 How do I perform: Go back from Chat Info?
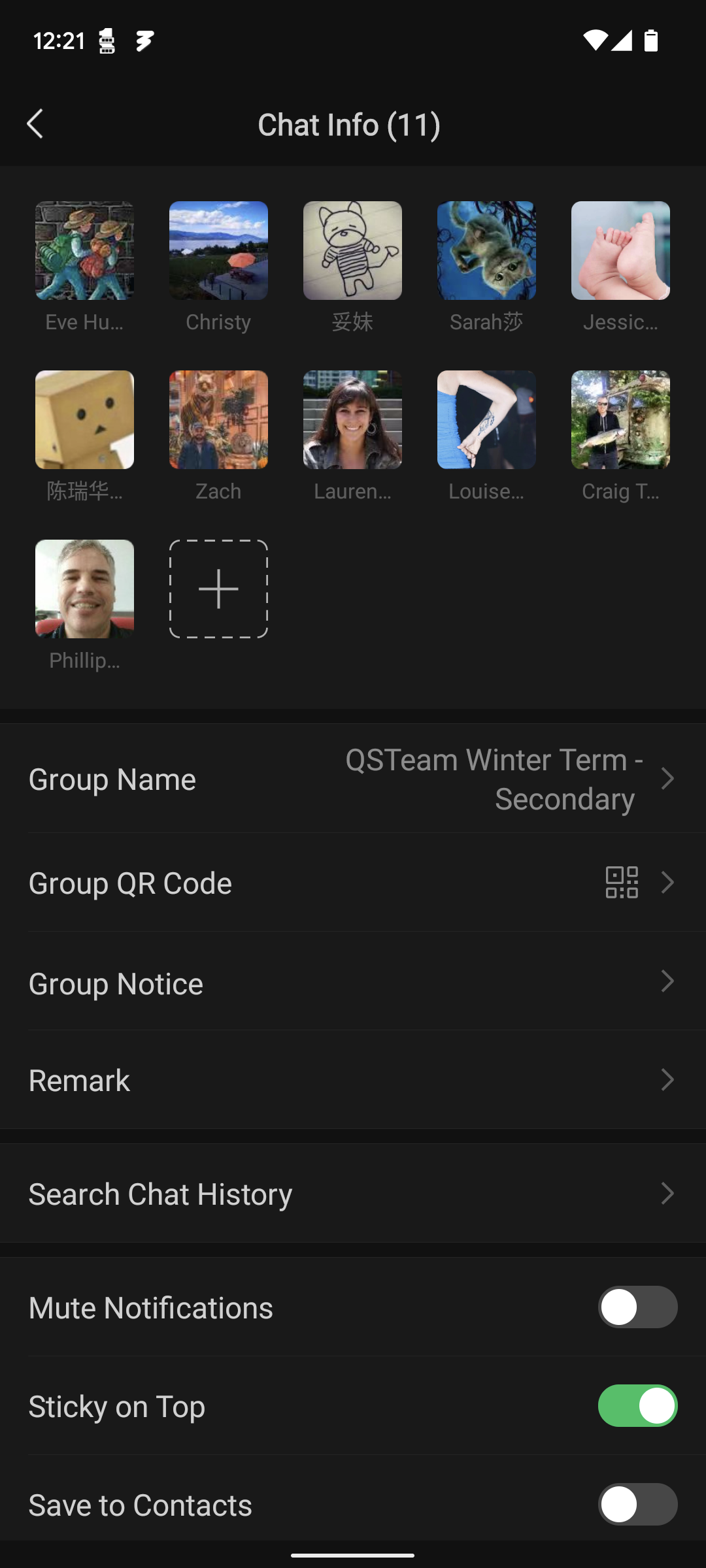(x=35, y=124)
